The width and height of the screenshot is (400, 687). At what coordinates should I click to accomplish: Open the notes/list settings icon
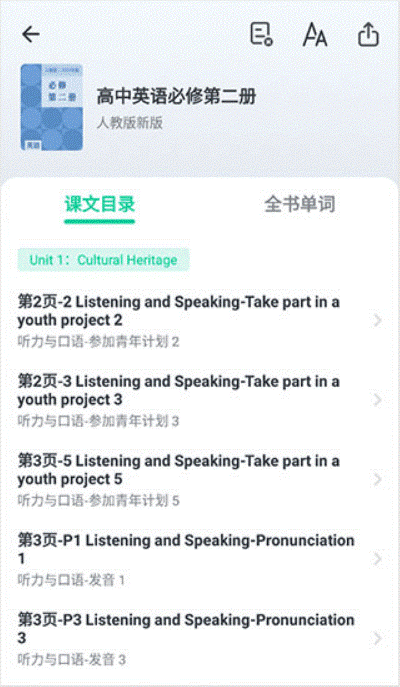click(262, 34)
